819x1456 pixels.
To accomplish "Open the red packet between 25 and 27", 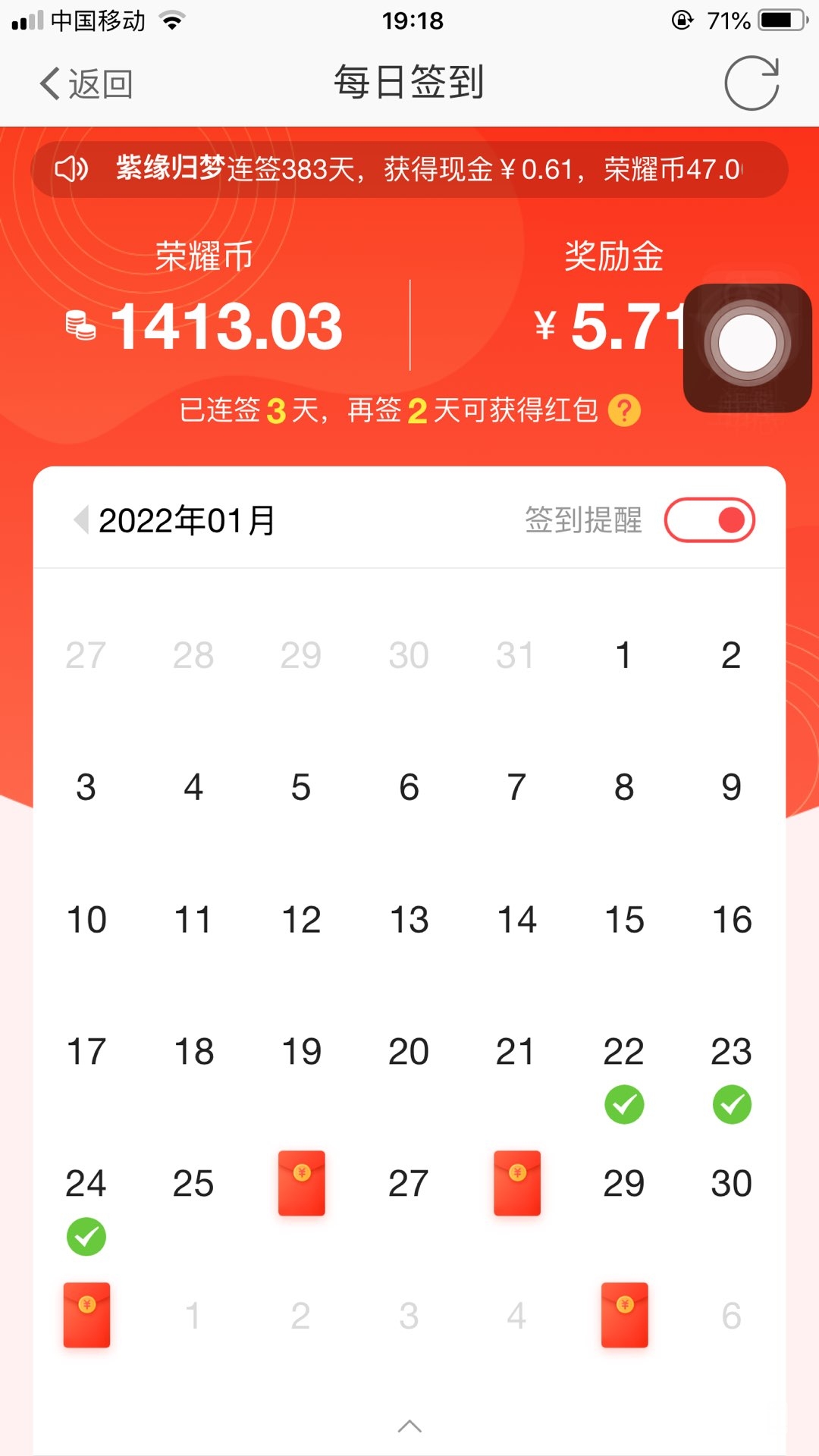I will (x=302, y=1183).
